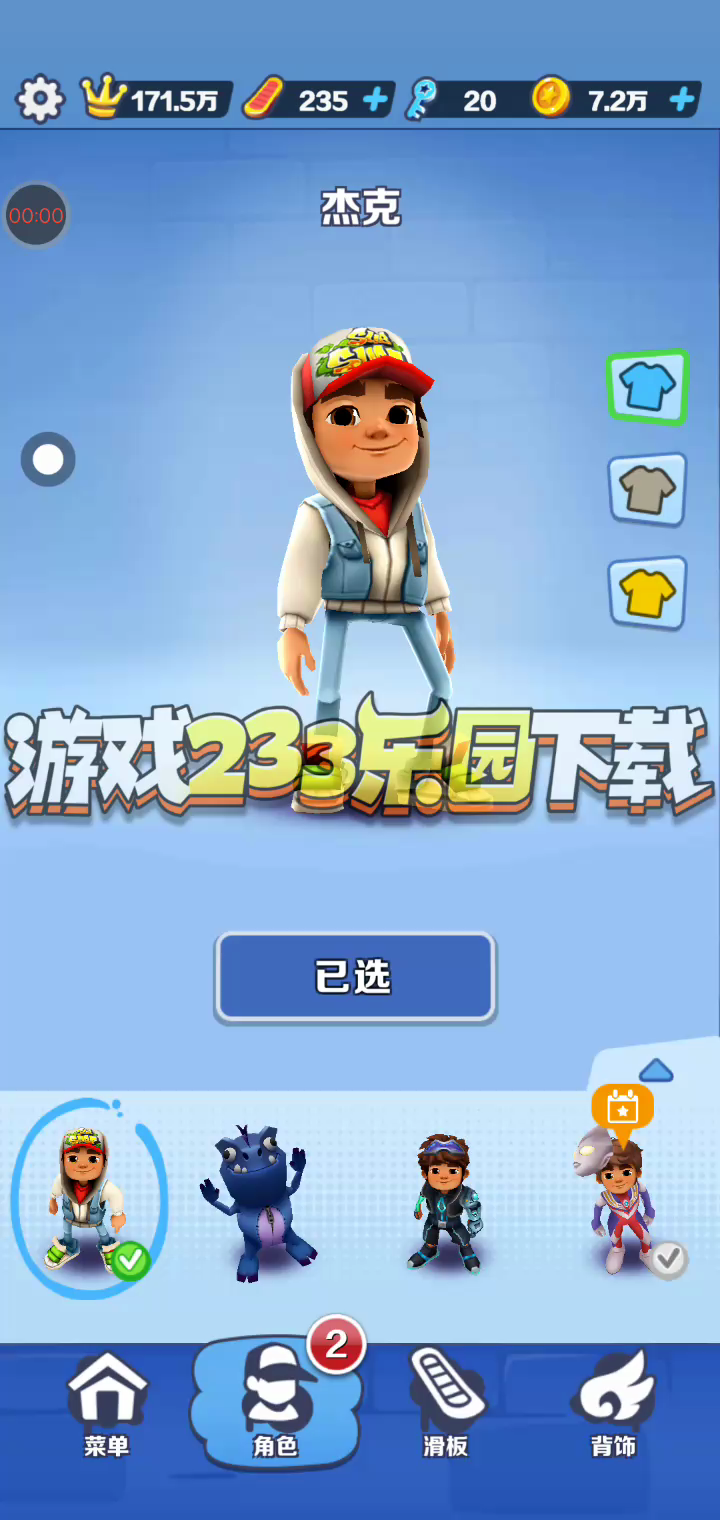Image resolution: width=720 pixels, height=1520 pixels.
Task: Expand the character list with the up arrow
Action: [x=656, y=1072]
